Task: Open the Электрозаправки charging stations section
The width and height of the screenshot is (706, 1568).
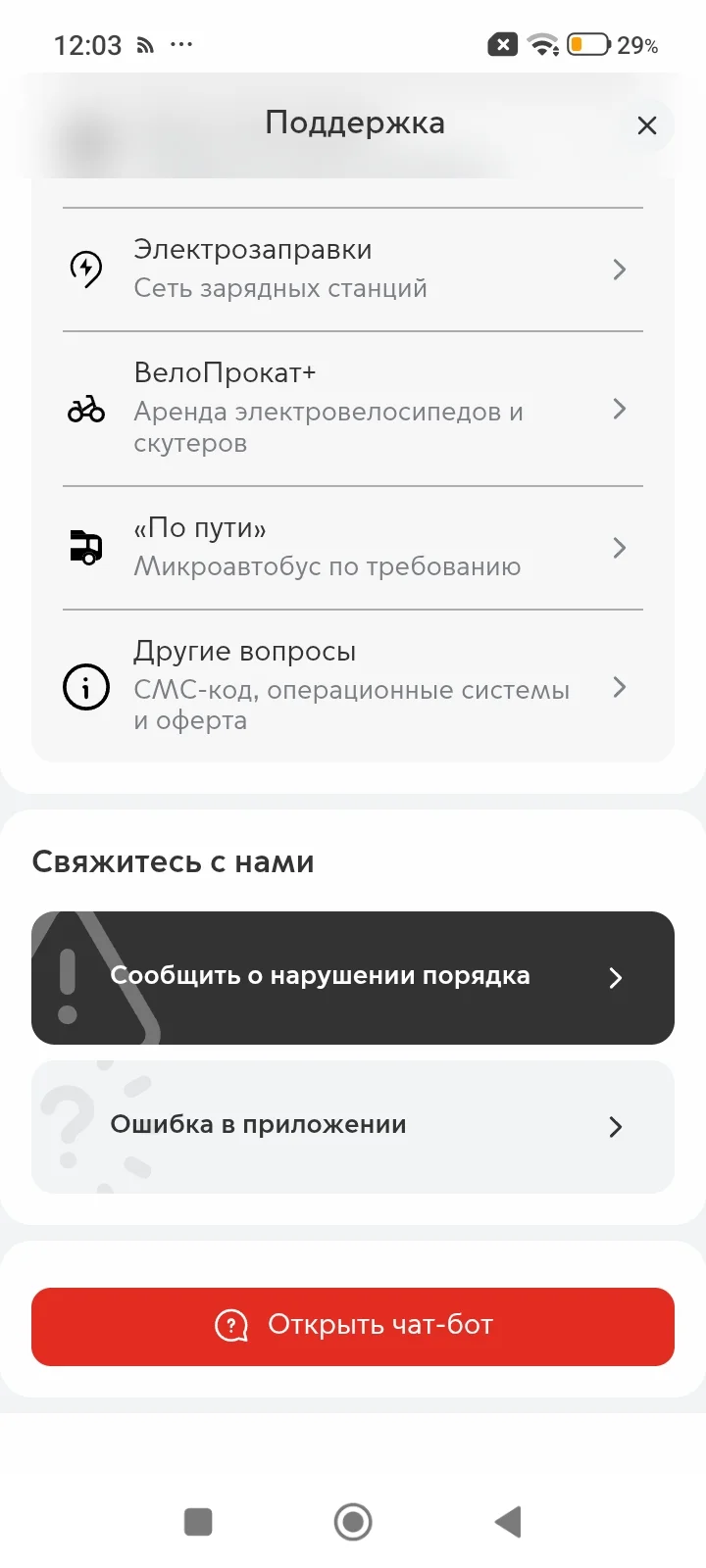Action: [x=353, y=269]
